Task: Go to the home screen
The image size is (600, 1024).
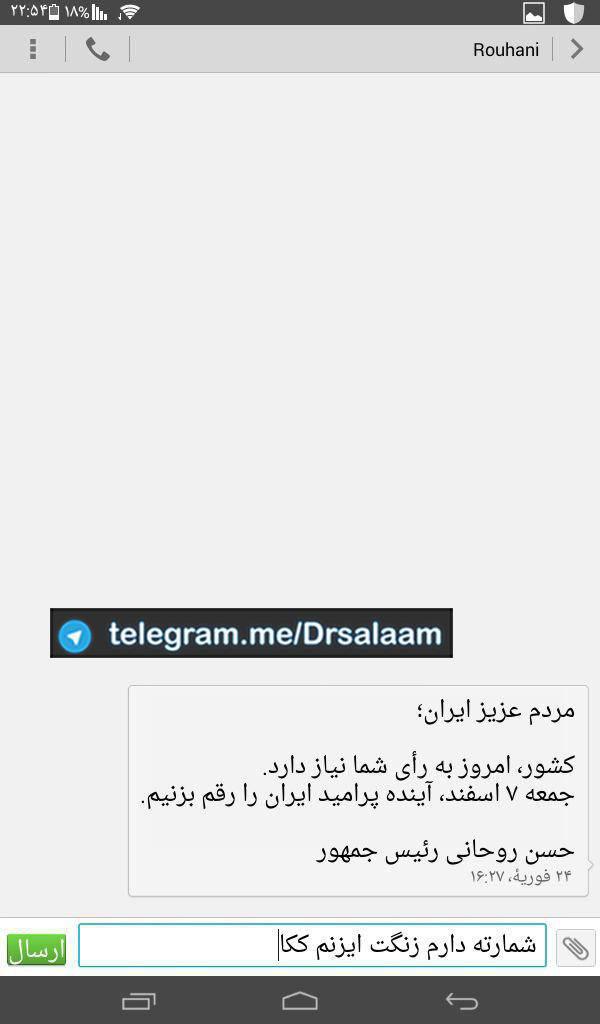Action: pos(300,1000)
